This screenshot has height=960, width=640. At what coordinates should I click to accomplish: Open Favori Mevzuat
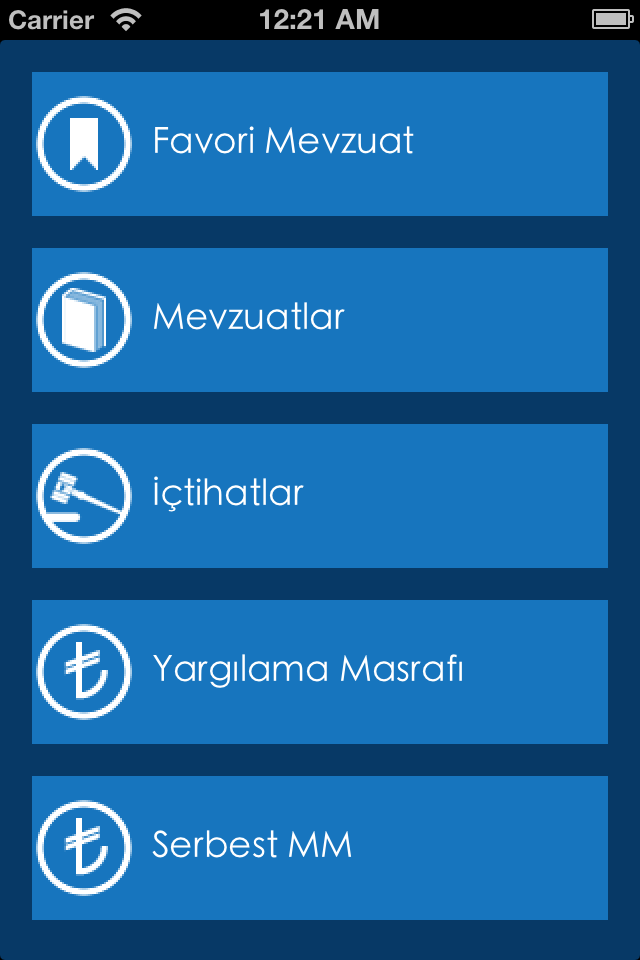click(320, 144)
